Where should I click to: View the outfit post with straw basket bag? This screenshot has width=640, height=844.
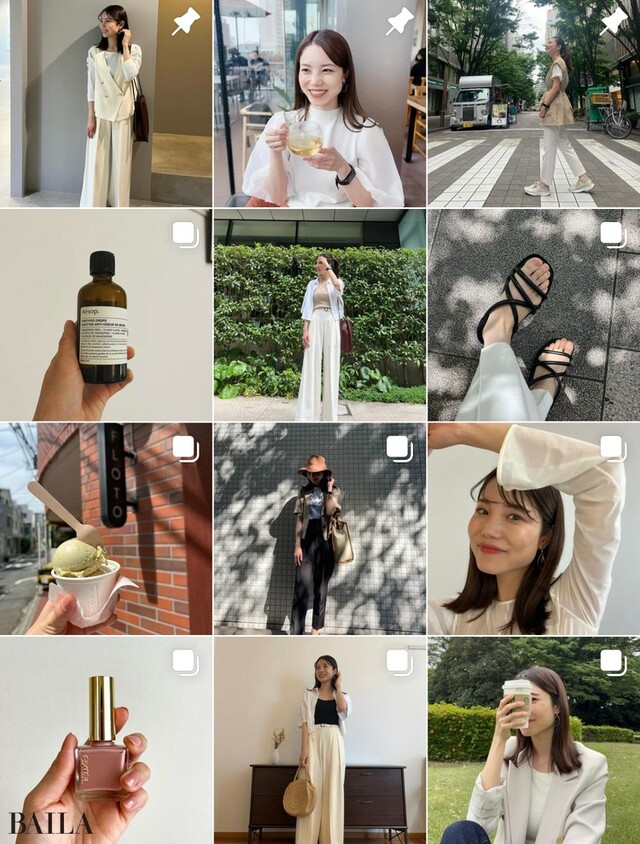pyautogui.click(x=320, y=740)
